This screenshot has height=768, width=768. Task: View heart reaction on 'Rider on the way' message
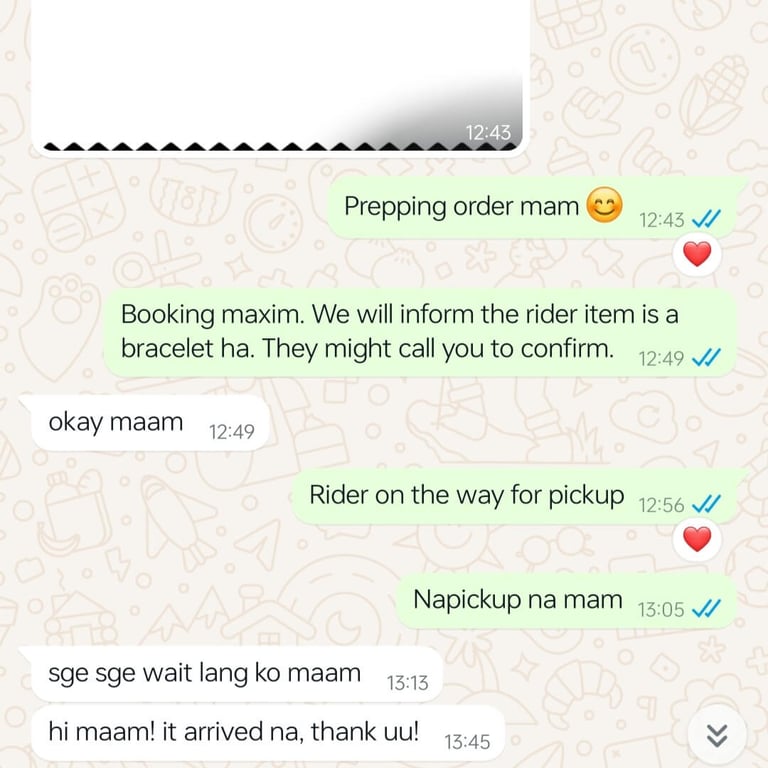click(696, 540)
